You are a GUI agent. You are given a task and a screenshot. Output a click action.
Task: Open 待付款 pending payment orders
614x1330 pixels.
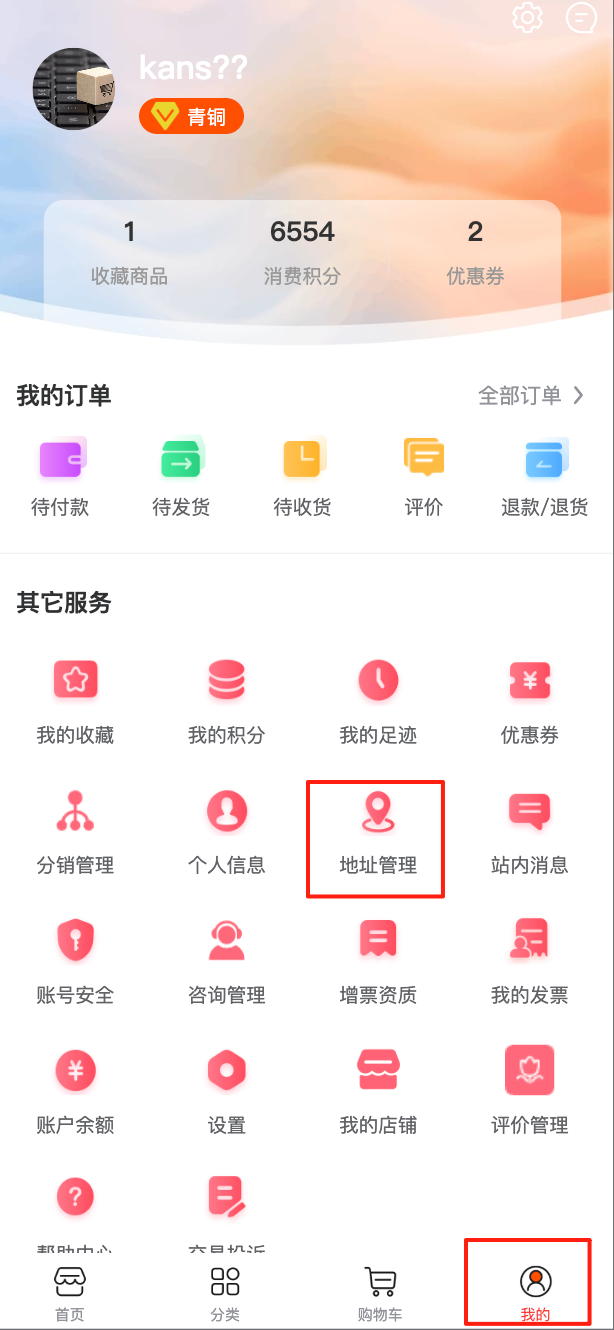pyautogui.click(x=60, y=478)
